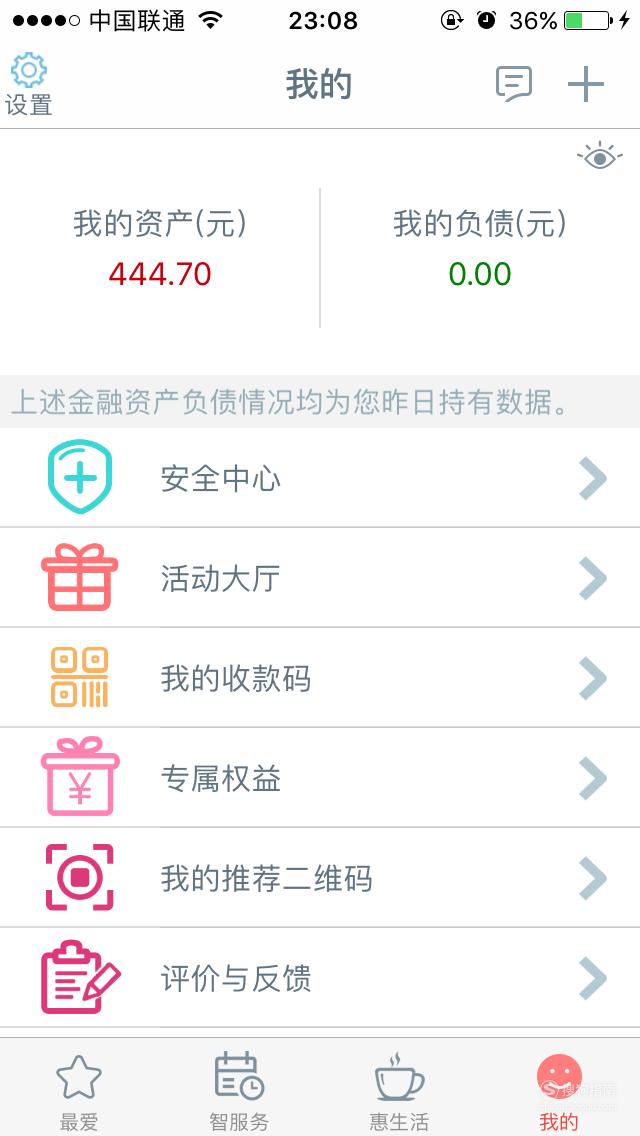Viewport: 640px width, 1136px height.
Task: Open 我的收款码 payment code
Action: [320, 678]
